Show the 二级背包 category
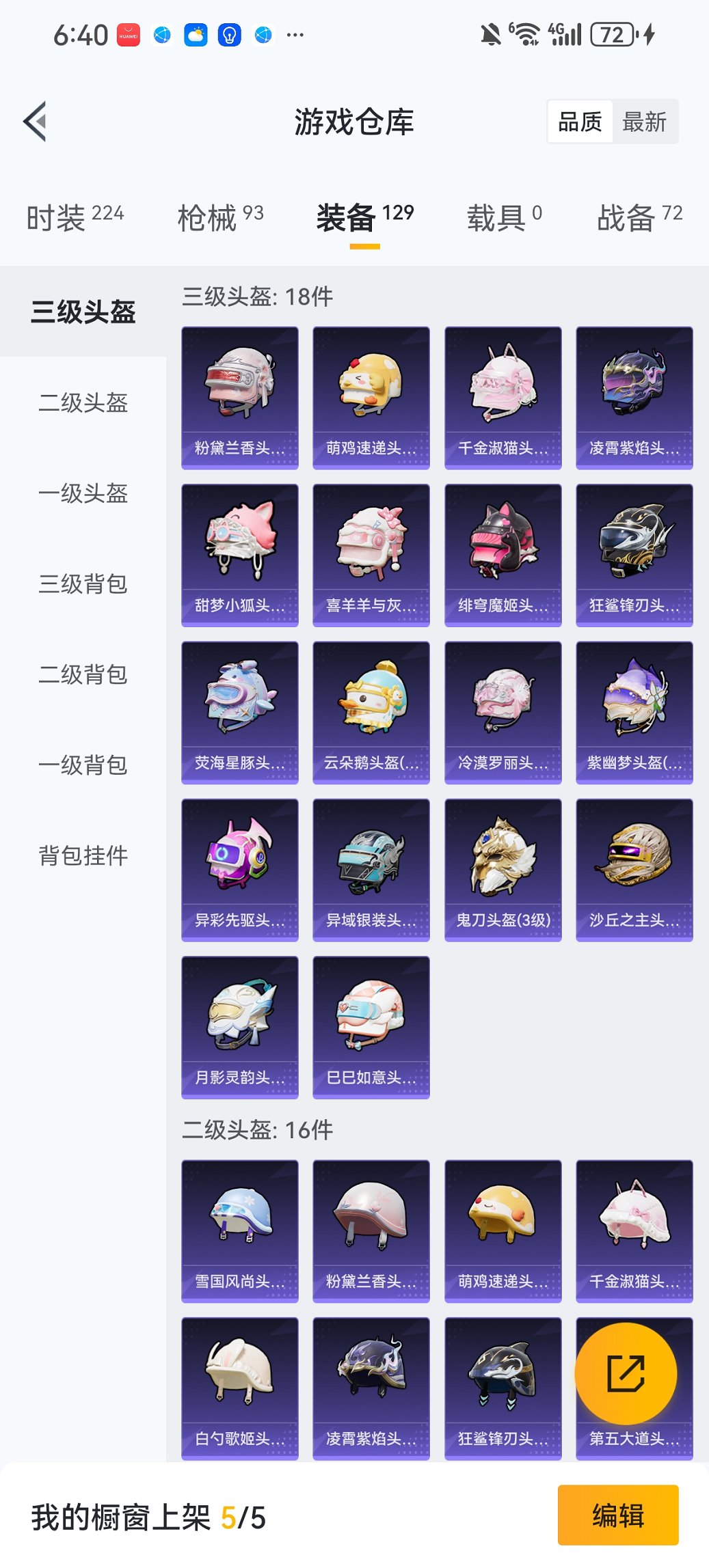 tap(83, 674)
